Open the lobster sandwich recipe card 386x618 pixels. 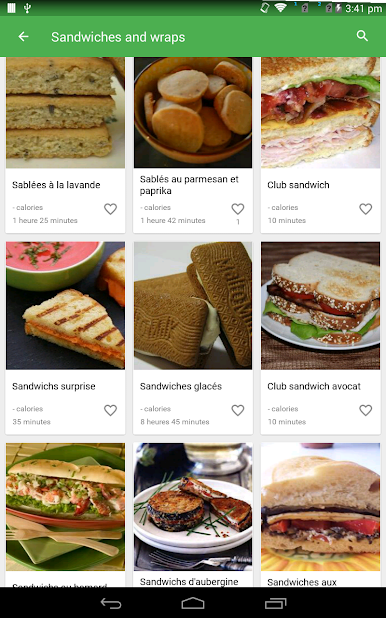[65, 514]
